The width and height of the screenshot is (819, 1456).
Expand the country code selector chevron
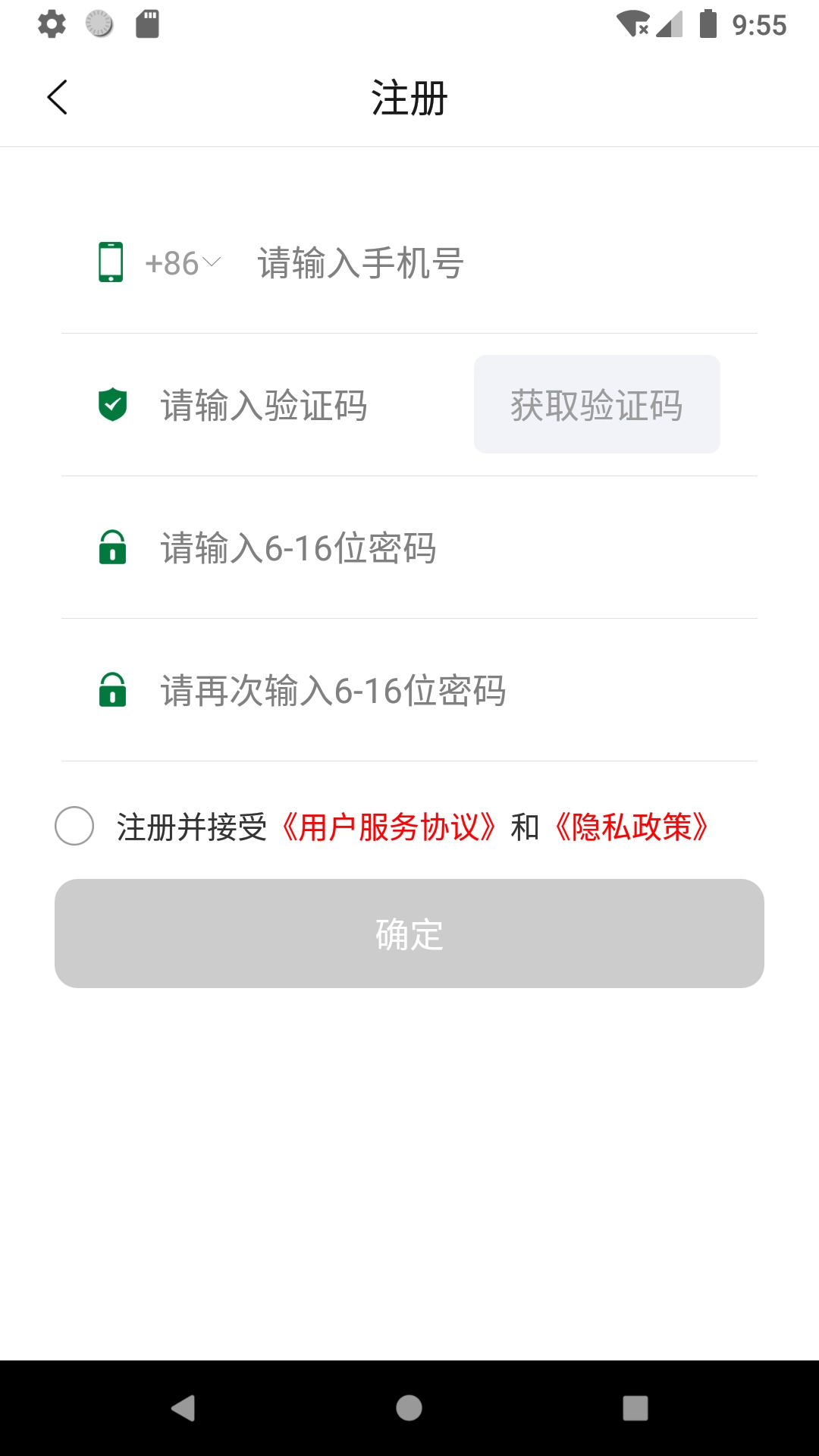212,263
